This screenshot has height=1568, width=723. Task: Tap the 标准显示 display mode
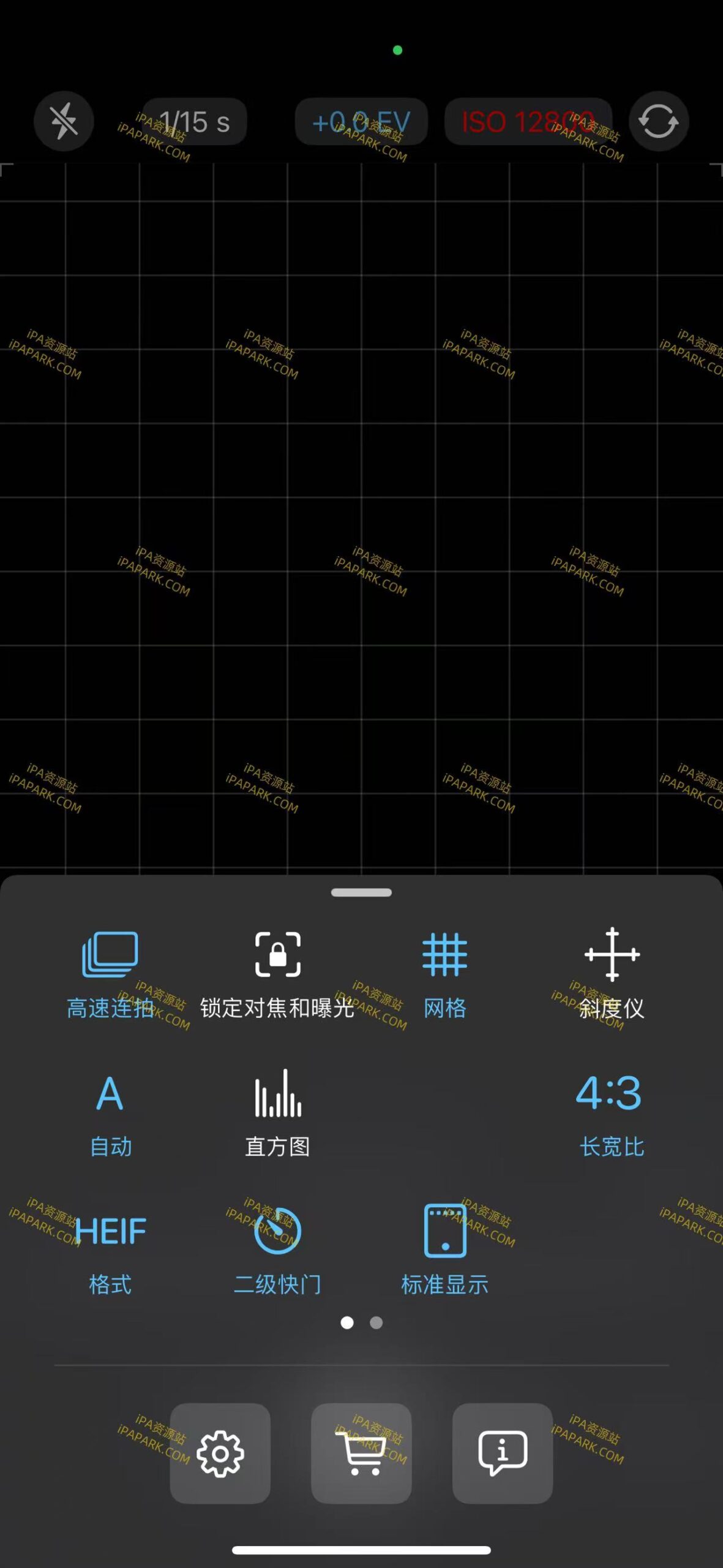click(445, 1249)
